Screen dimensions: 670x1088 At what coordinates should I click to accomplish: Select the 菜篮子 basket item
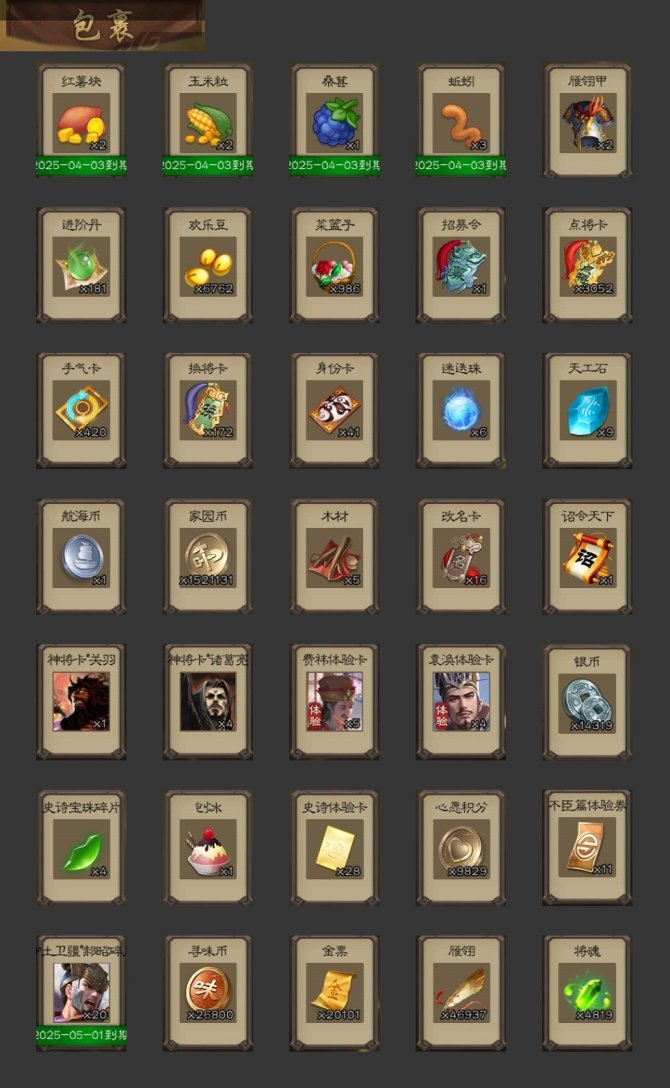(335, 267)
